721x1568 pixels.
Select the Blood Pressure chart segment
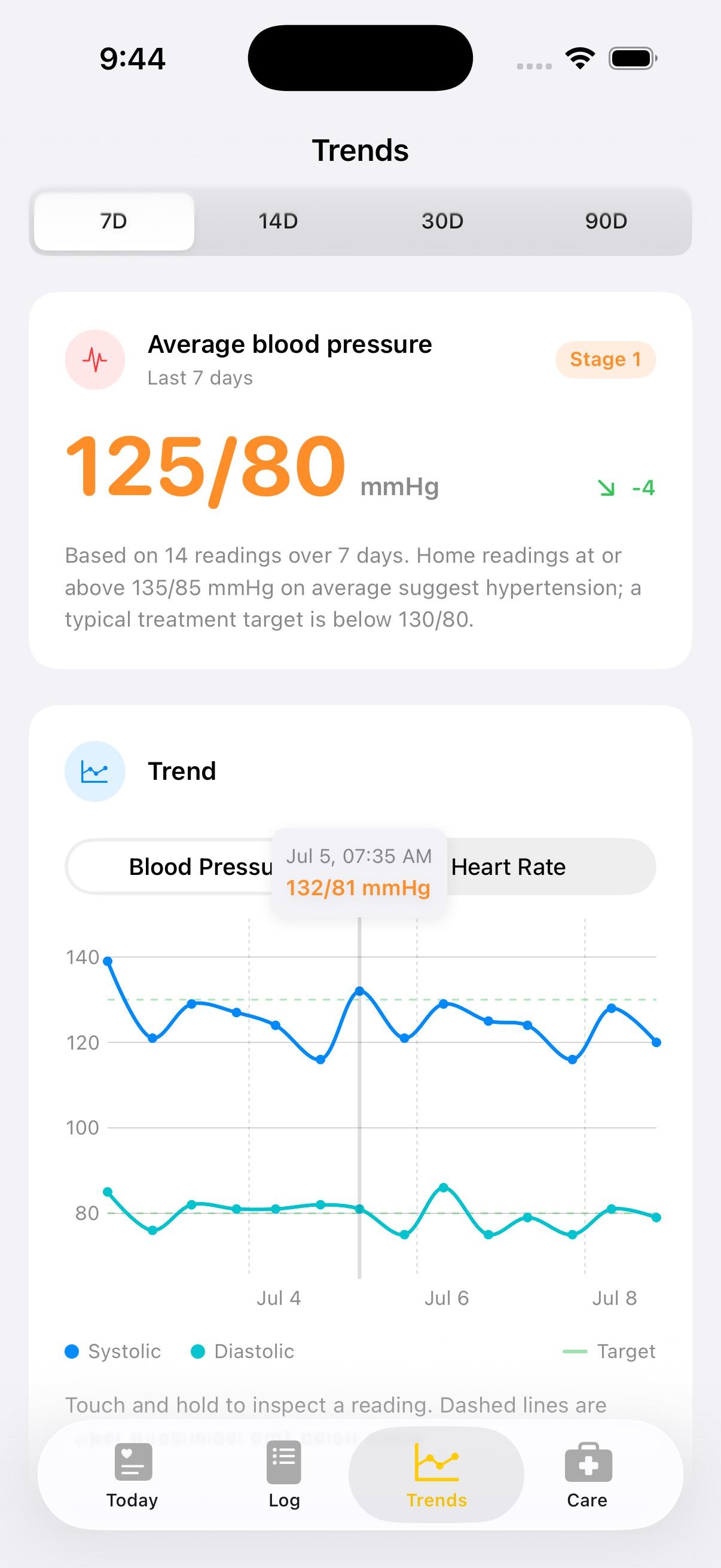(201, 867)
